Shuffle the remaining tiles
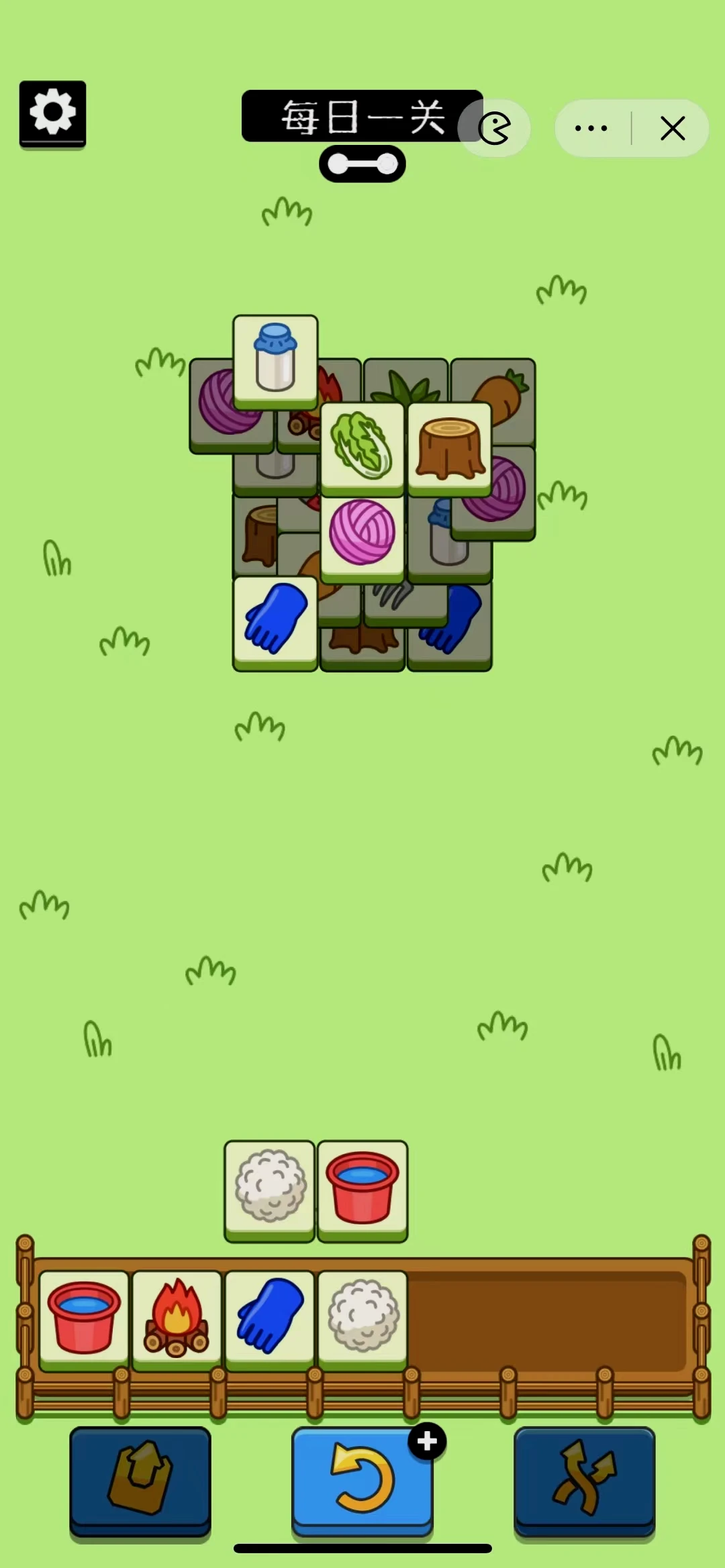The height and width of the screenshot is (1568, 725). tap(584, 1479)
